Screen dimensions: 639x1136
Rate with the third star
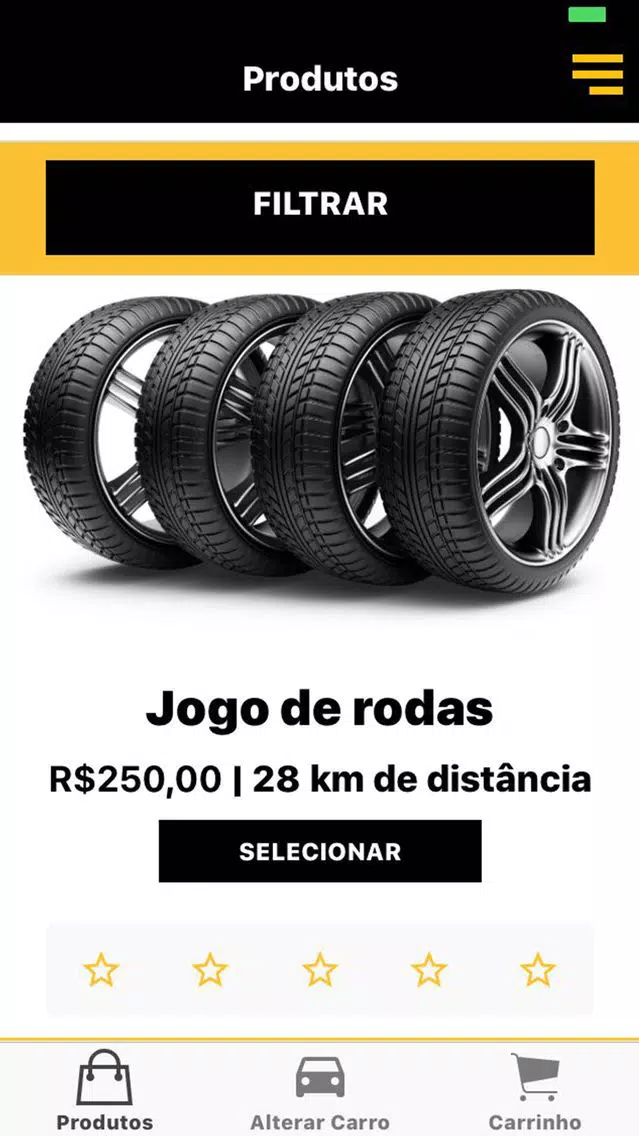pyautogui.click(x=320, y=969)
